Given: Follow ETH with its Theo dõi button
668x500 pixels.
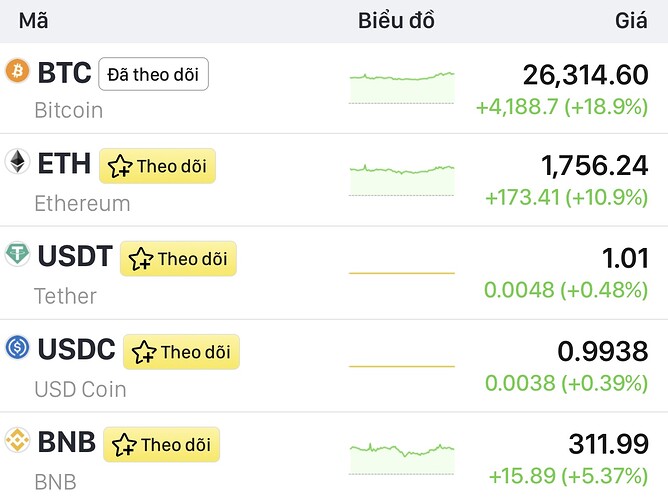Looking at the screenshot, I should pyautogui.click(x=158, y=166).
